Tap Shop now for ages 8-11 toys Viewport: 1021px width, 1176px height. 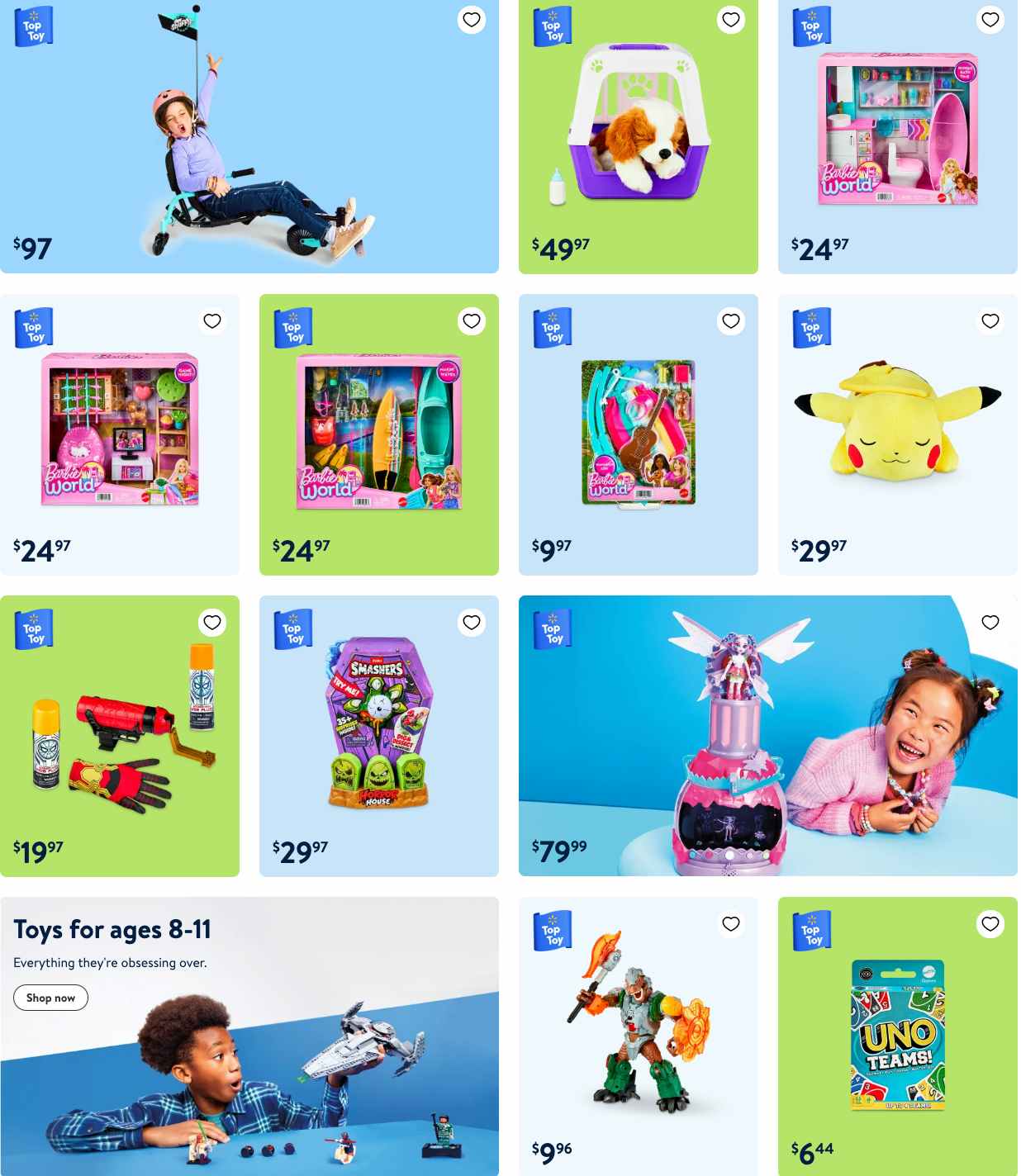50,998
